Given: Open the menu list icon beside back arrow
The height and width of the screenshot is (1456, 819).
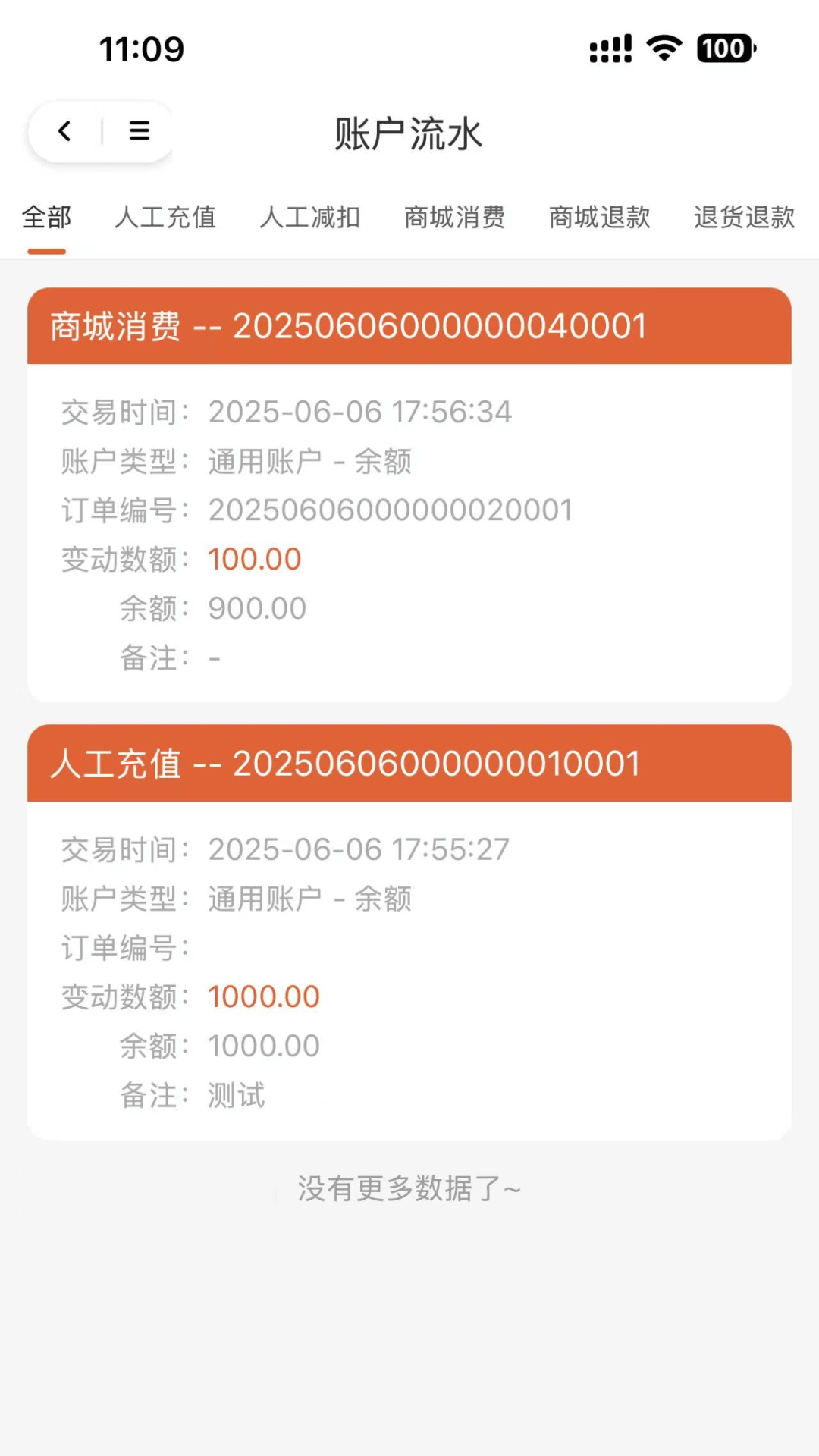Looking at the screenshot, I should (139, 130).
